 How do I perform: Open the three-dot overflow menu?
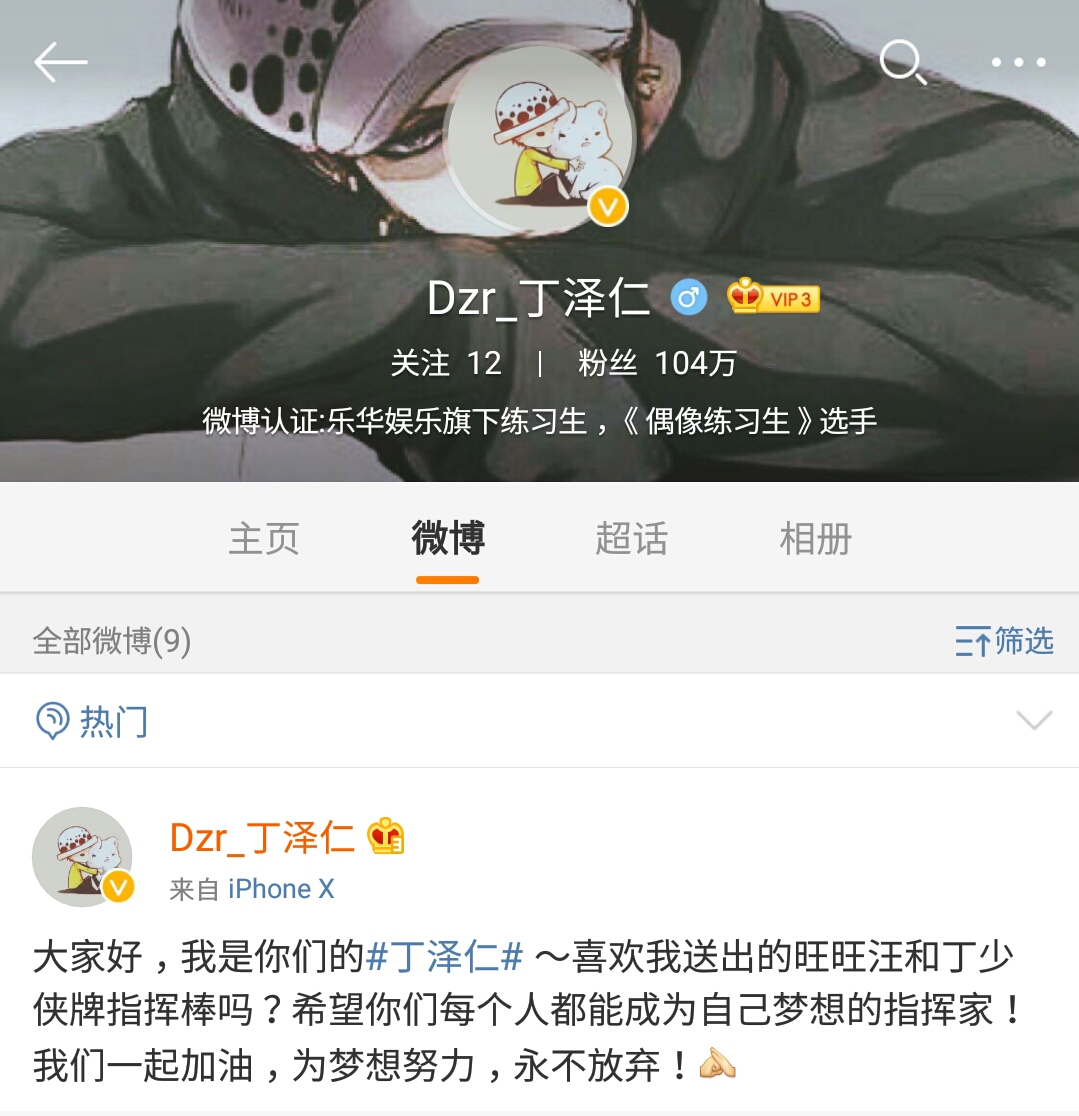coord(1018,63)
